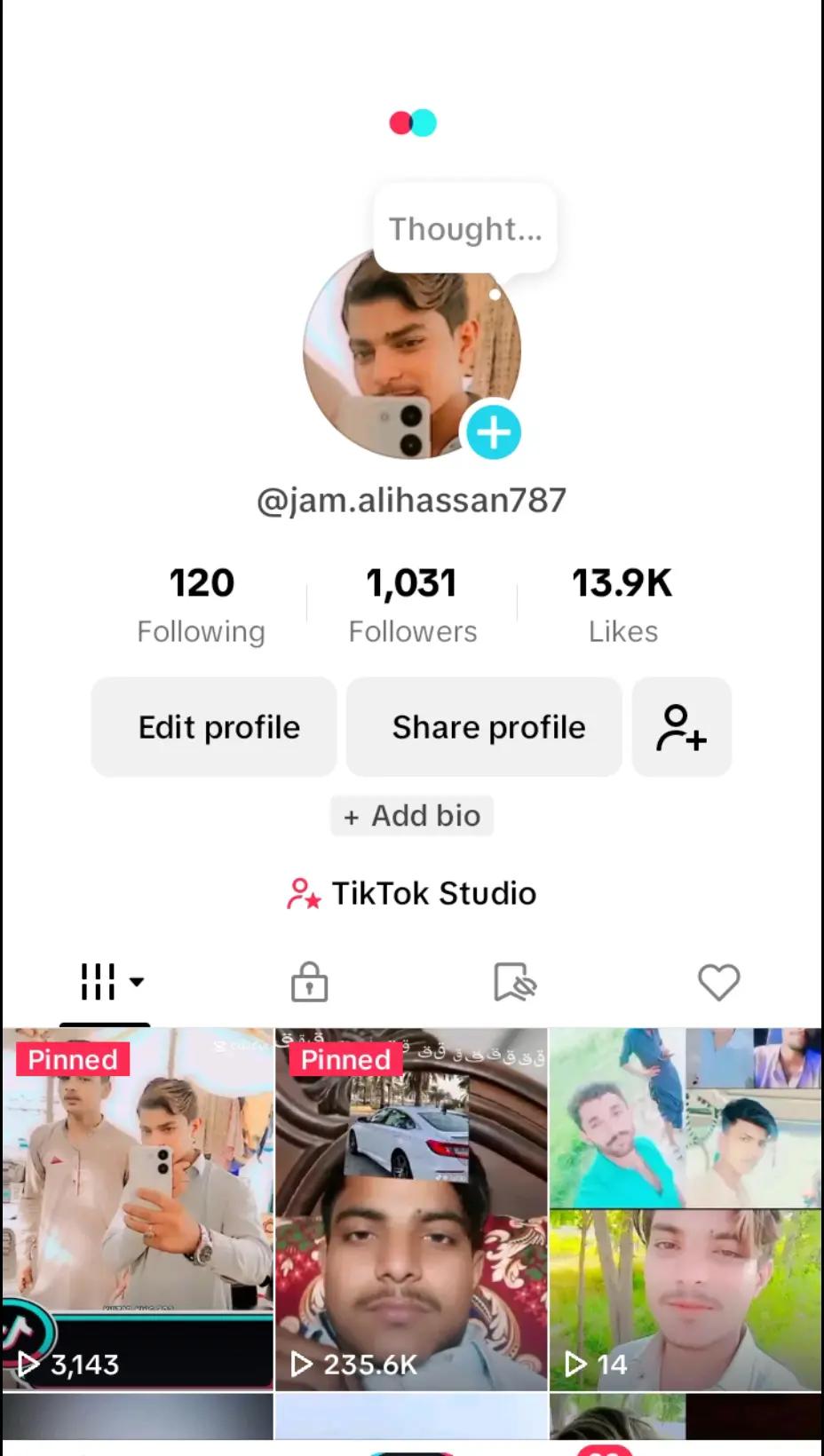Tap Share profile button
Screen dimensions: 824x1456
click(484, 727)
